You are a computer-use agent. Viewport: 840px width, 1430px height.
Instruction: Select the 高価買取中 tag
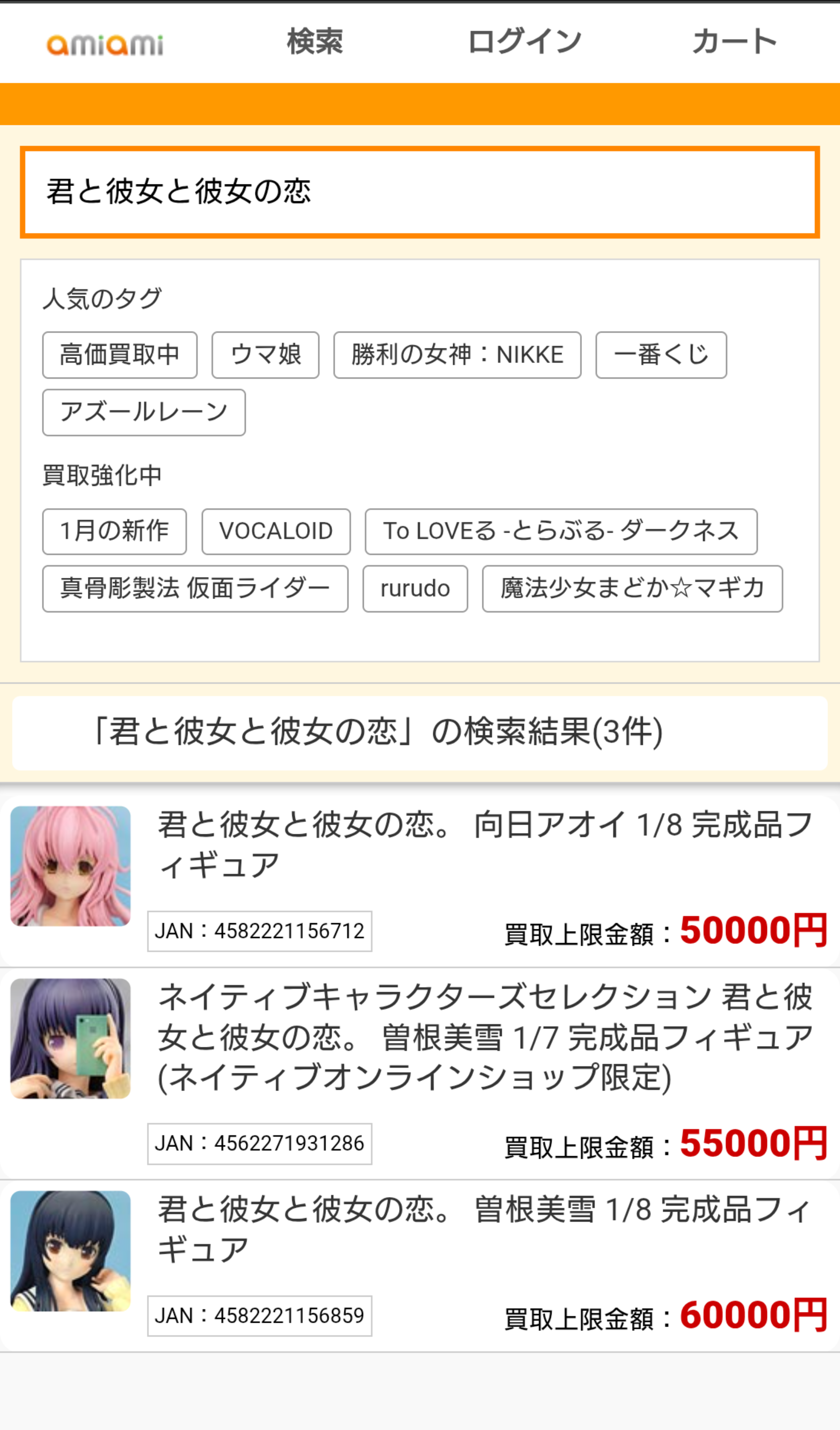(x=120, y=355)
